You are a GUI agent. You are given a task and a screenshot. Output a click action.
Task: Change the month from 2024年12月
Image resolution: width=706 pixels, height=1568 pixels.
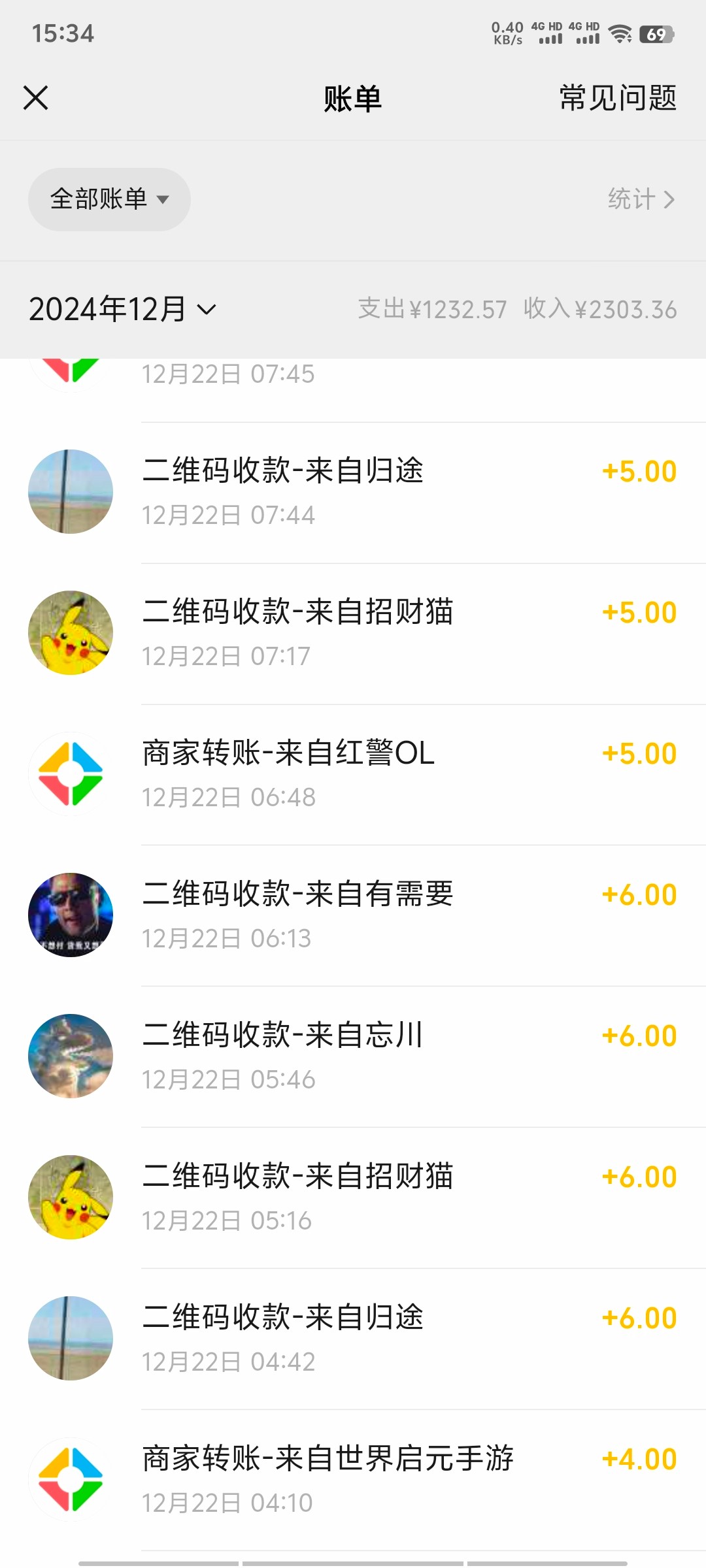(122, 309)
